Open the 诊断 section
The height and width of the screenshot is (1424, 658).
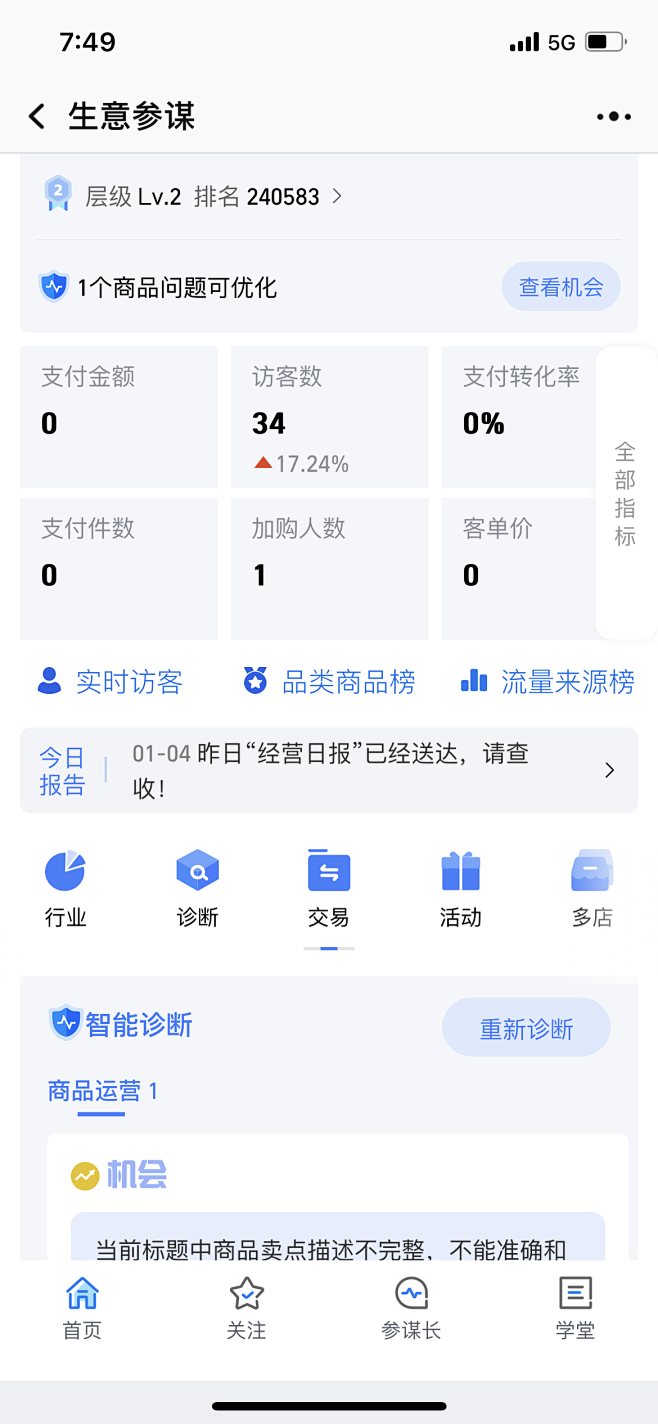(197, 889)
